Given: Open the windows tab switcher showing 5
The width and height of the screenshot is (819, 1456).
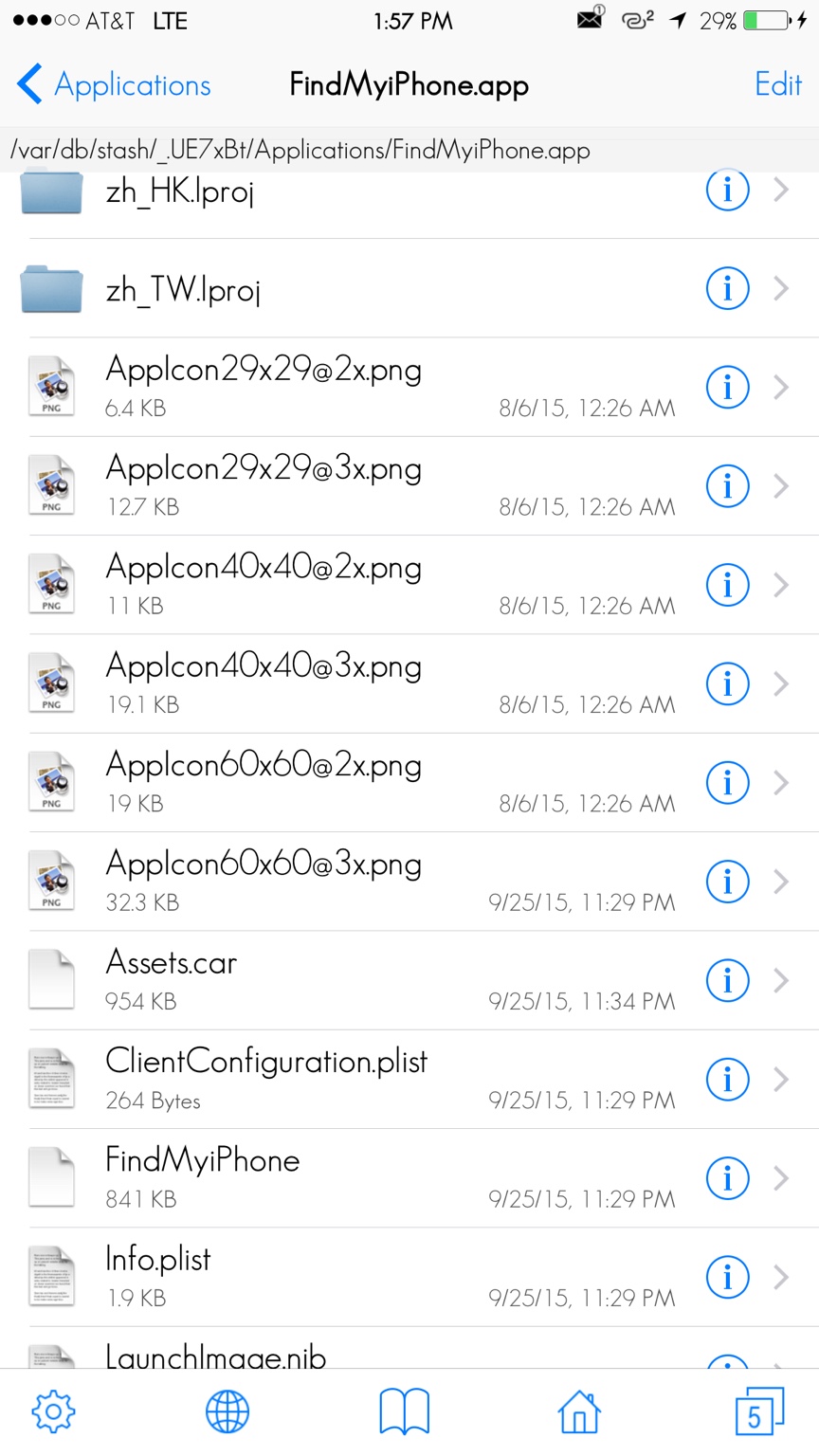Looking at the screenshot, I should [x=758, y=1412].
